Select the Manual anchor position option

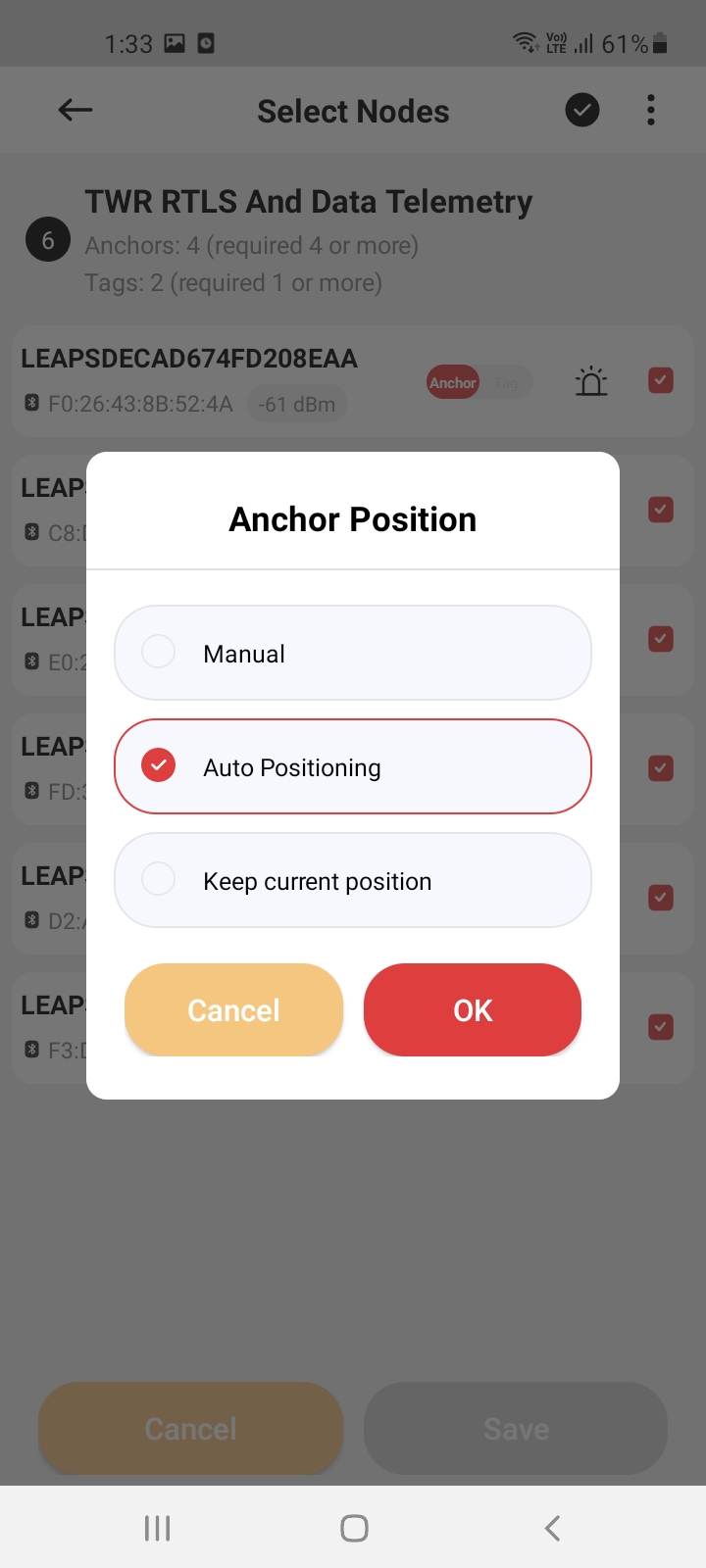(x=353, y=653)
